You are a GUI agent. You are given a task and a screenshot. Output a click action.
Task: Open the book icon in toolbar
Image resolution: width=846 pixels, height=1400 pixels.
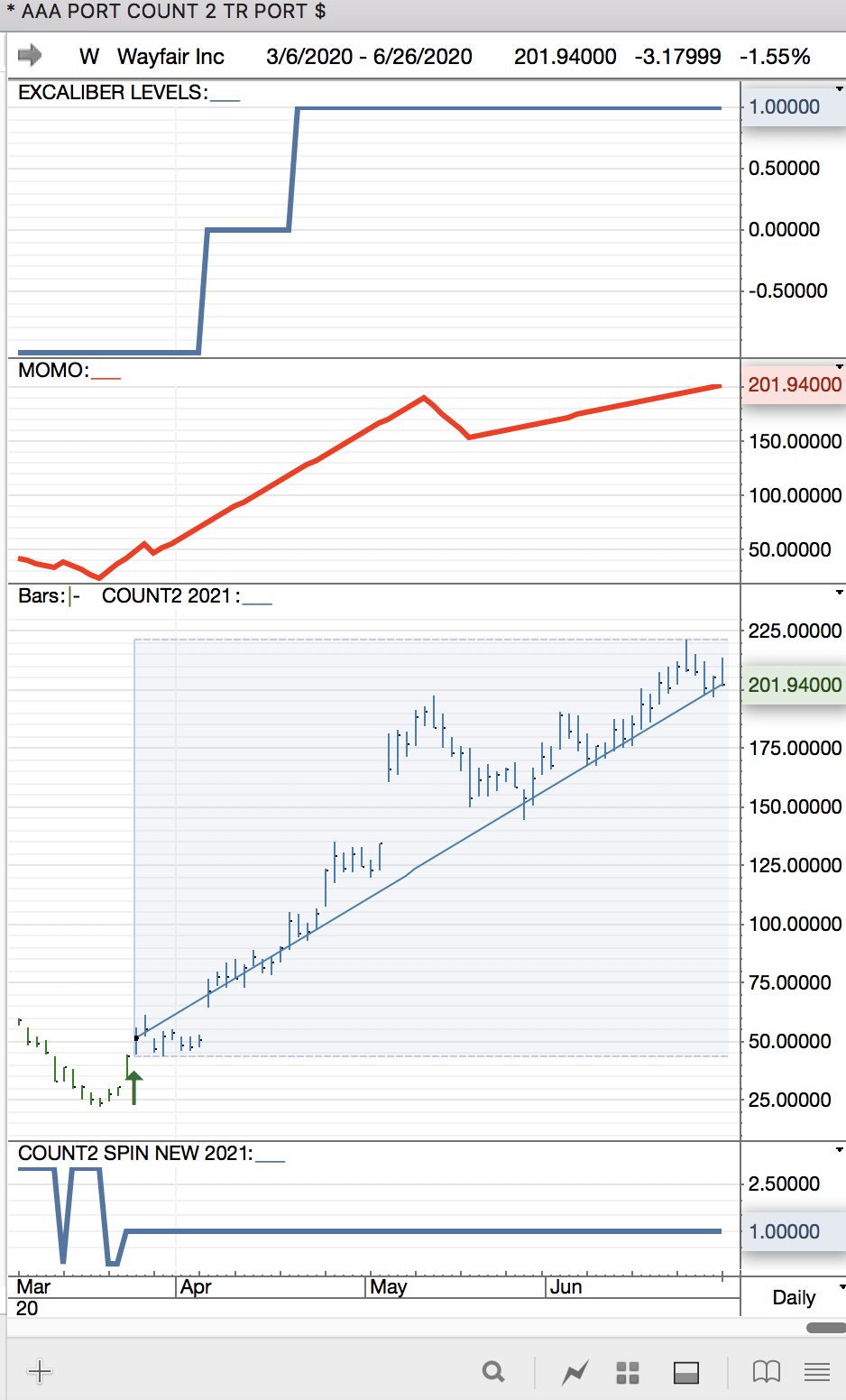pos(767,1372)
